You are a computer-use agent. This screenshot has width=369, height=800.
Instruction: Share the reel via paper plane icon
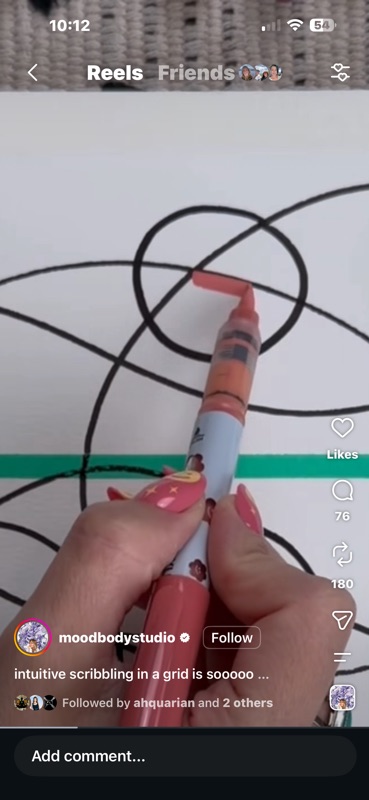pyautogui.click(x=342, y=620)
